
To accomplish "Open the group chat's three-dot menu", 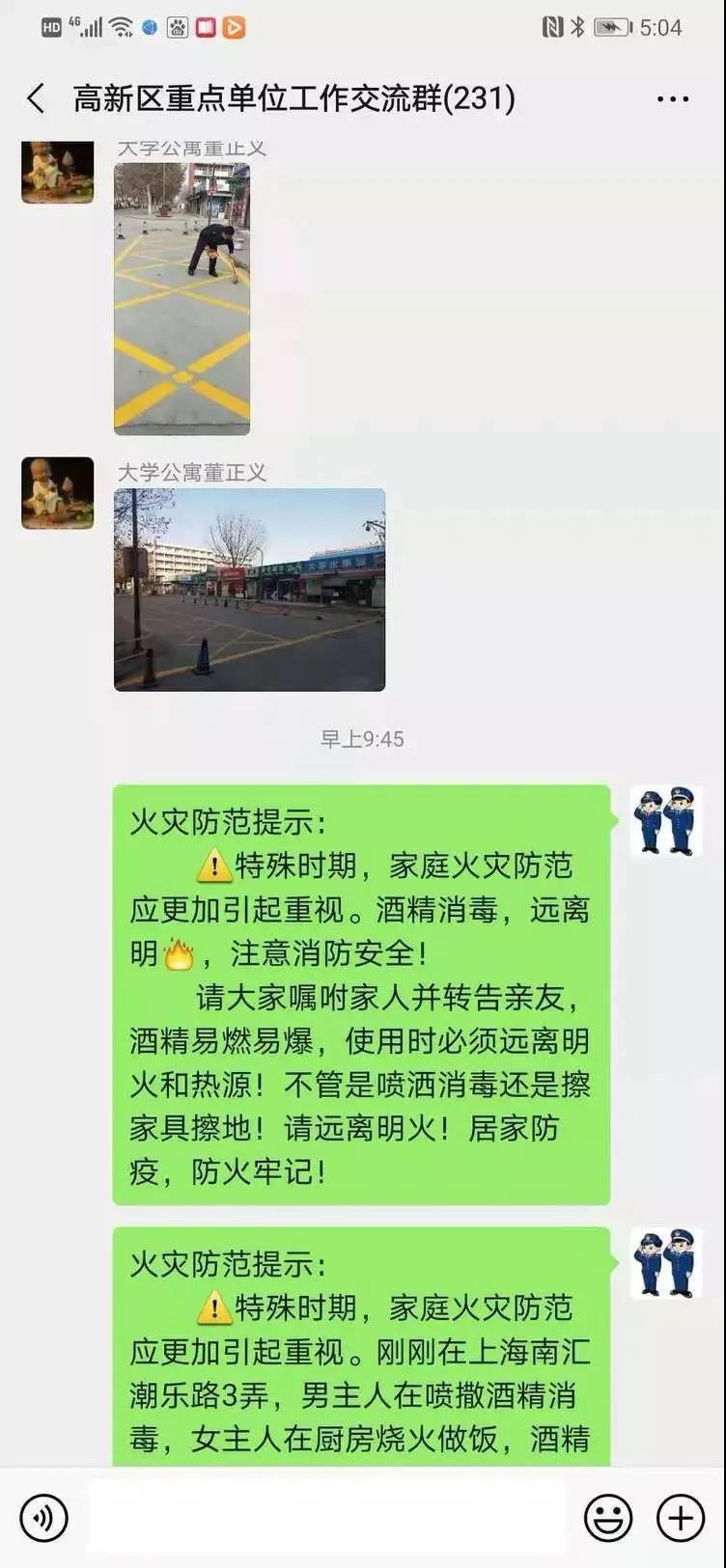I will [672, 99].
